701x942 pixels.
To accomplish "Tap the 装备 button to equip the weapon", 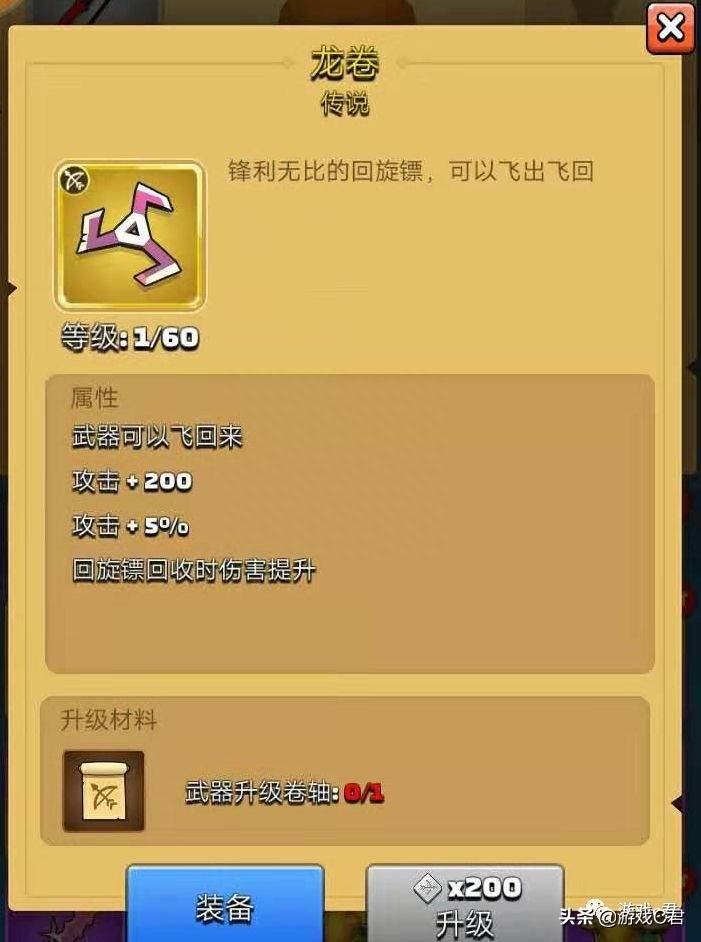I will (225, 906).
